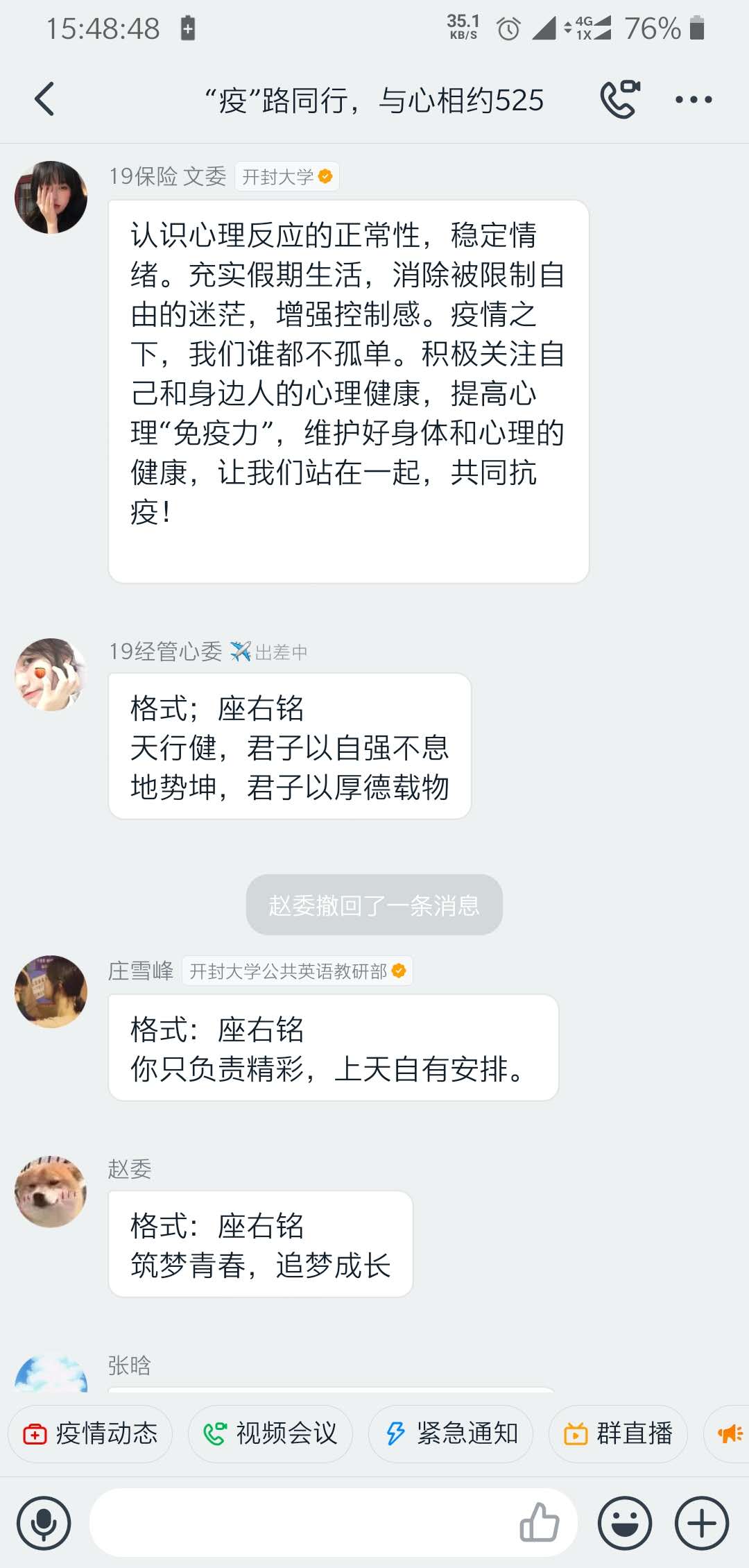Open the three-dot chat options menu
Screen dimensions: 749x1568
(694, 99)
